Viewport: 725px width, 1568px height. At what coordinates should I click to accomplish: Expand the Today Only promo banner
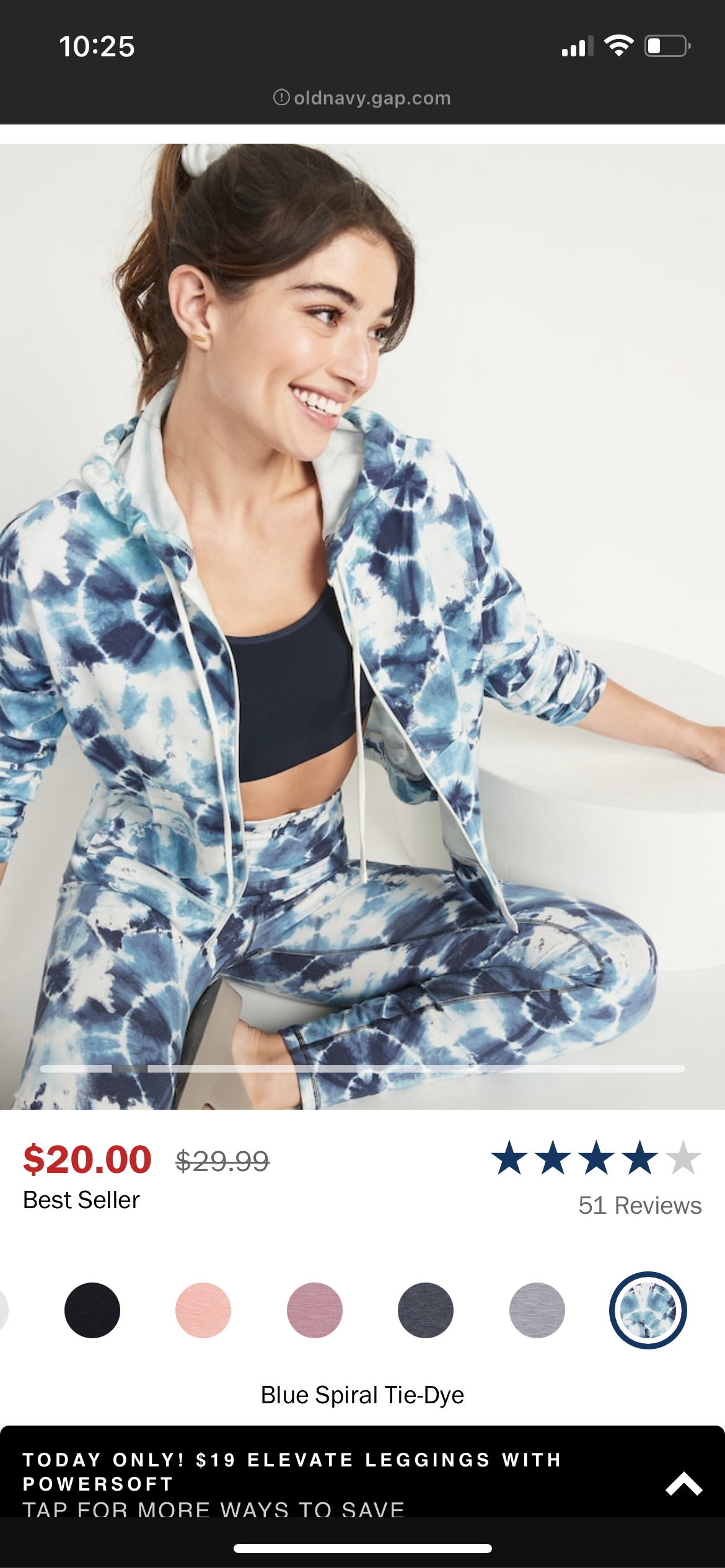[683, 1484]
